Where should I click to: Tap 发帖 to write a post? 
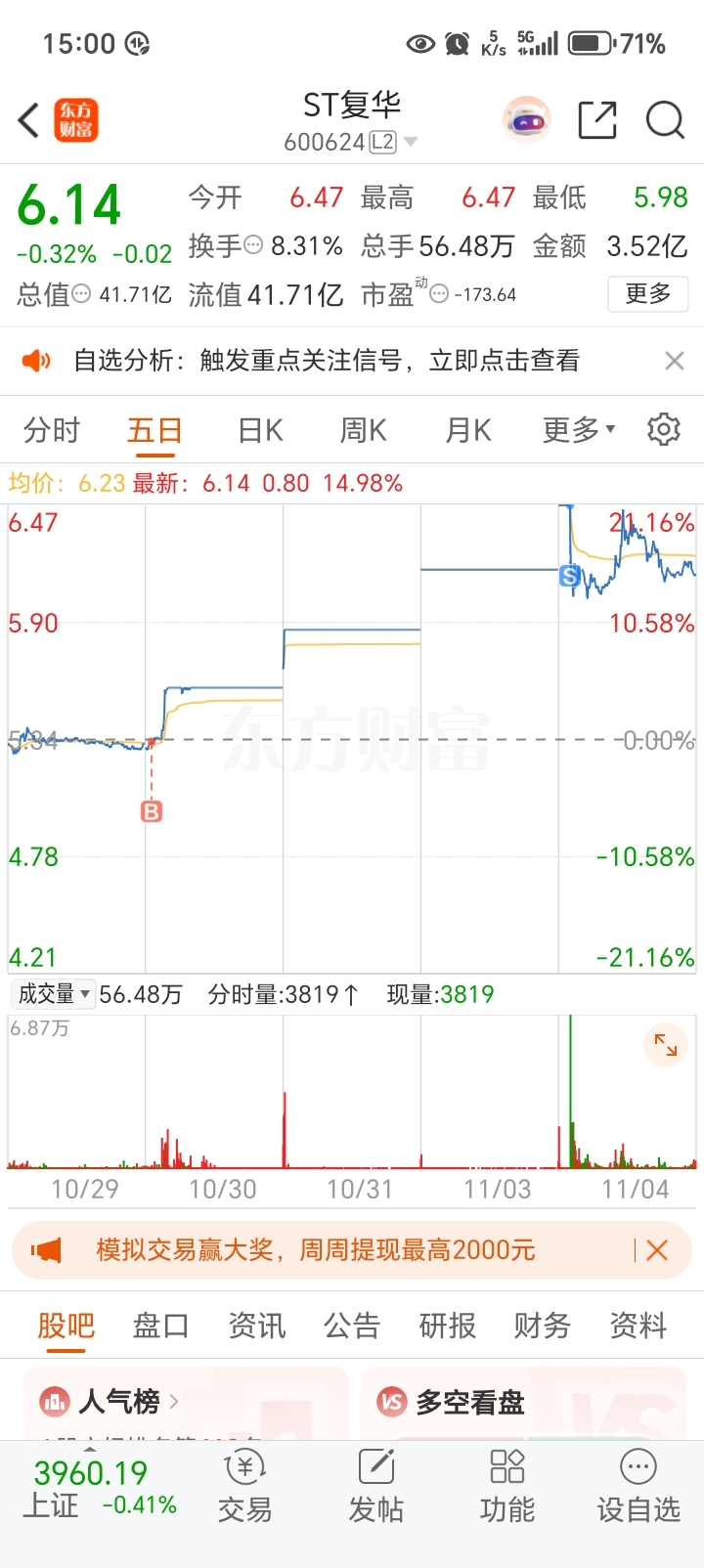click(x=375, y=1488)
